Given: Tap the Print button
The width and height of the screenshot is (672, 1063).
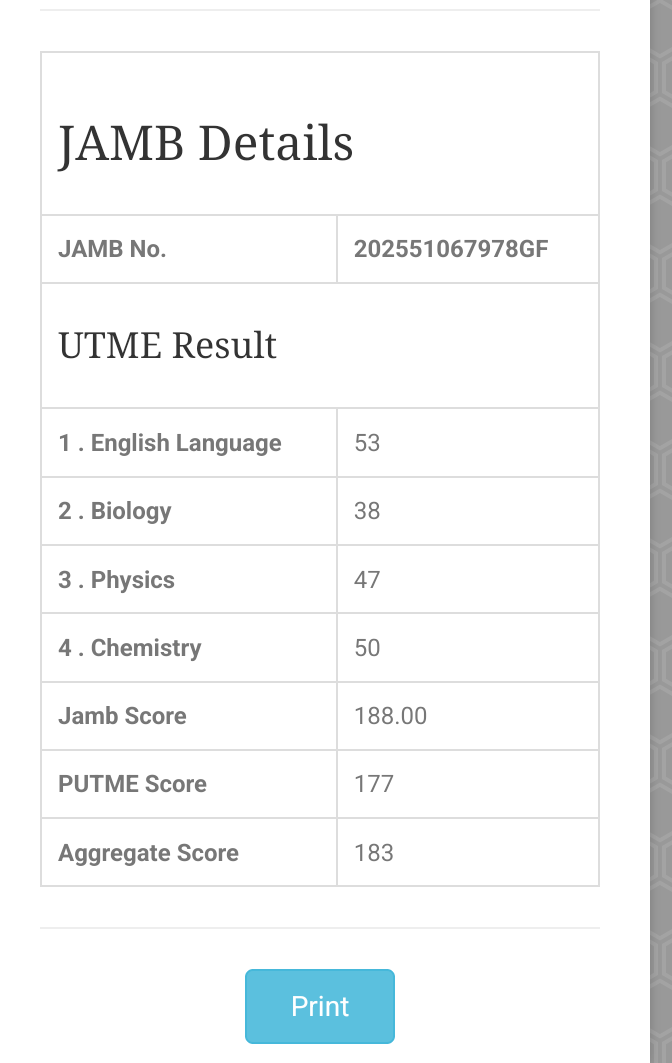Looking at the screenshot, I should [320, 1006].
